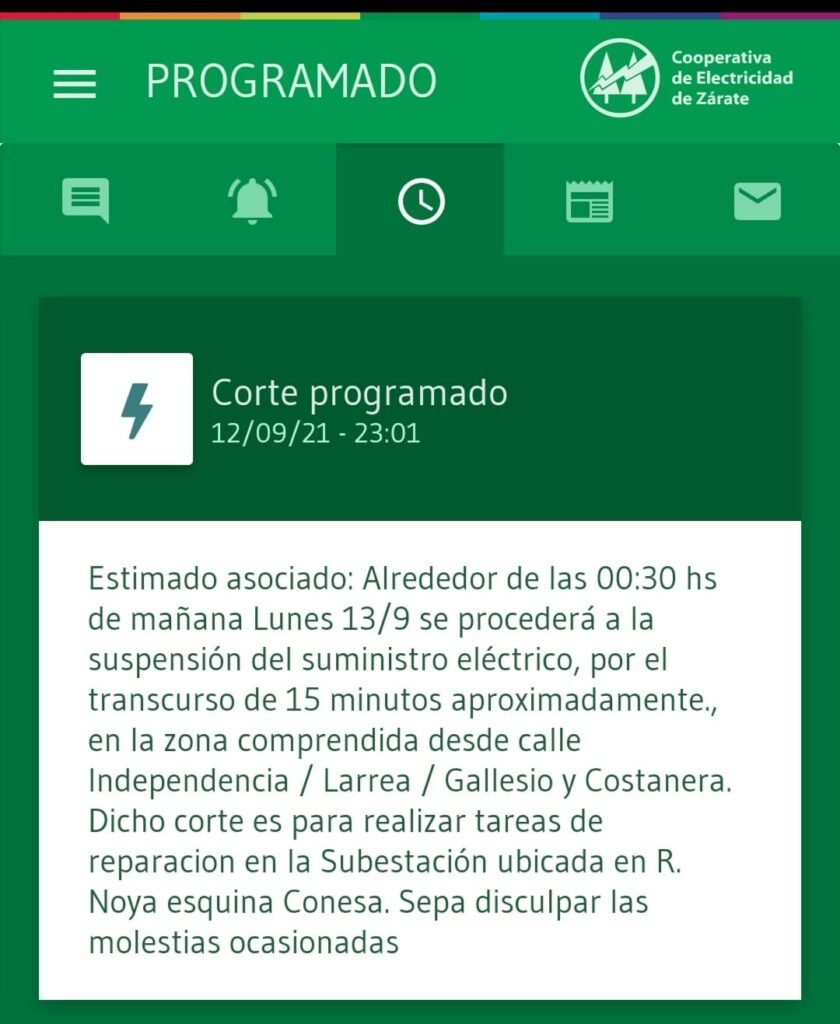Open the hamburger drawer menu

[x=75, y=83]
